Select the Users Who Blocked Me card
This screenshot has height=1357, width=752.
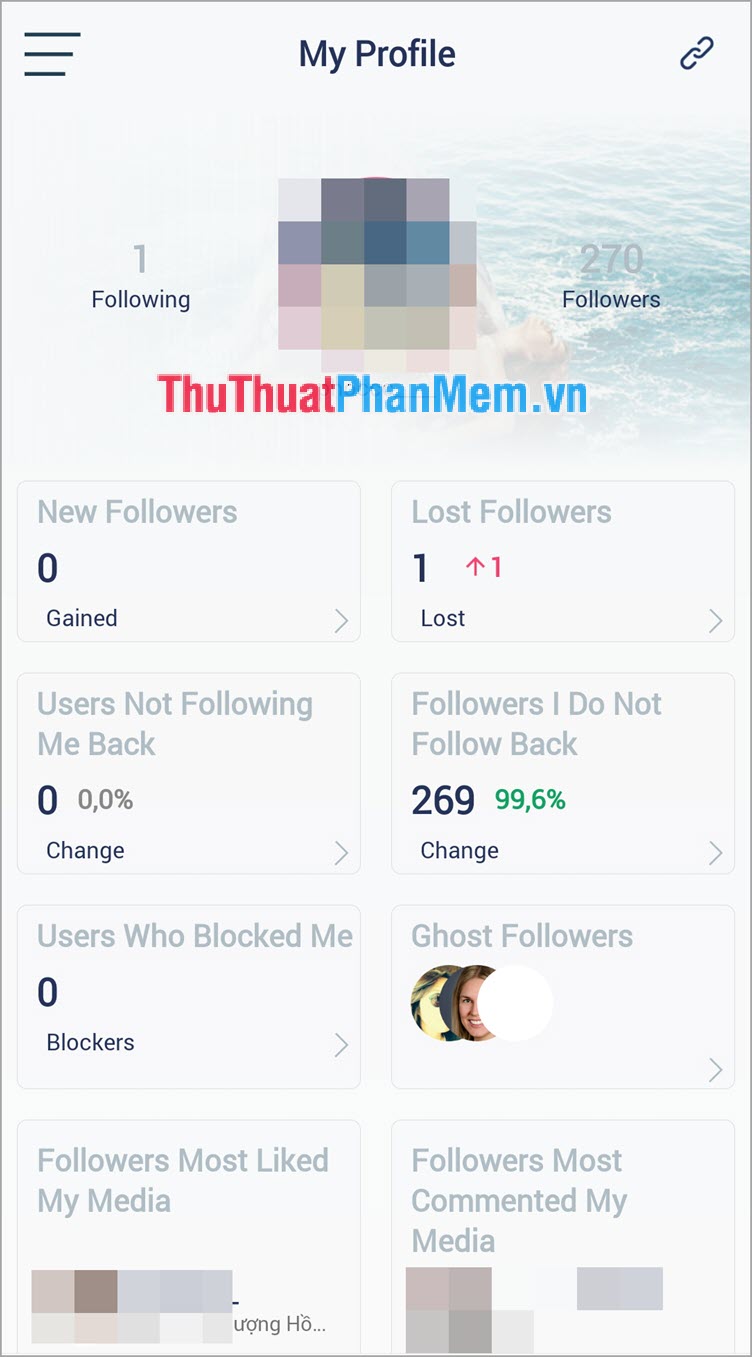tap(188, 997)
